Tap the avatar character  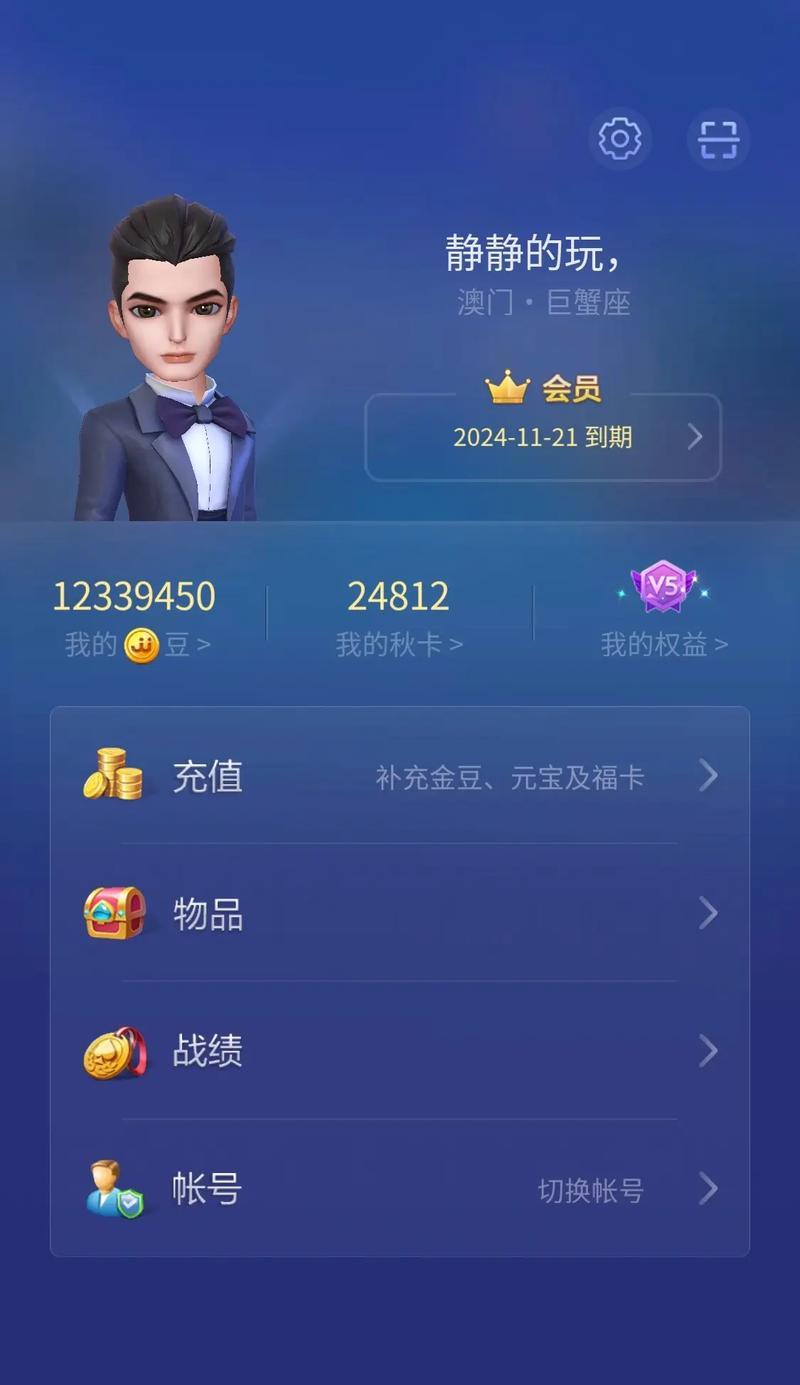click(168, 360)
